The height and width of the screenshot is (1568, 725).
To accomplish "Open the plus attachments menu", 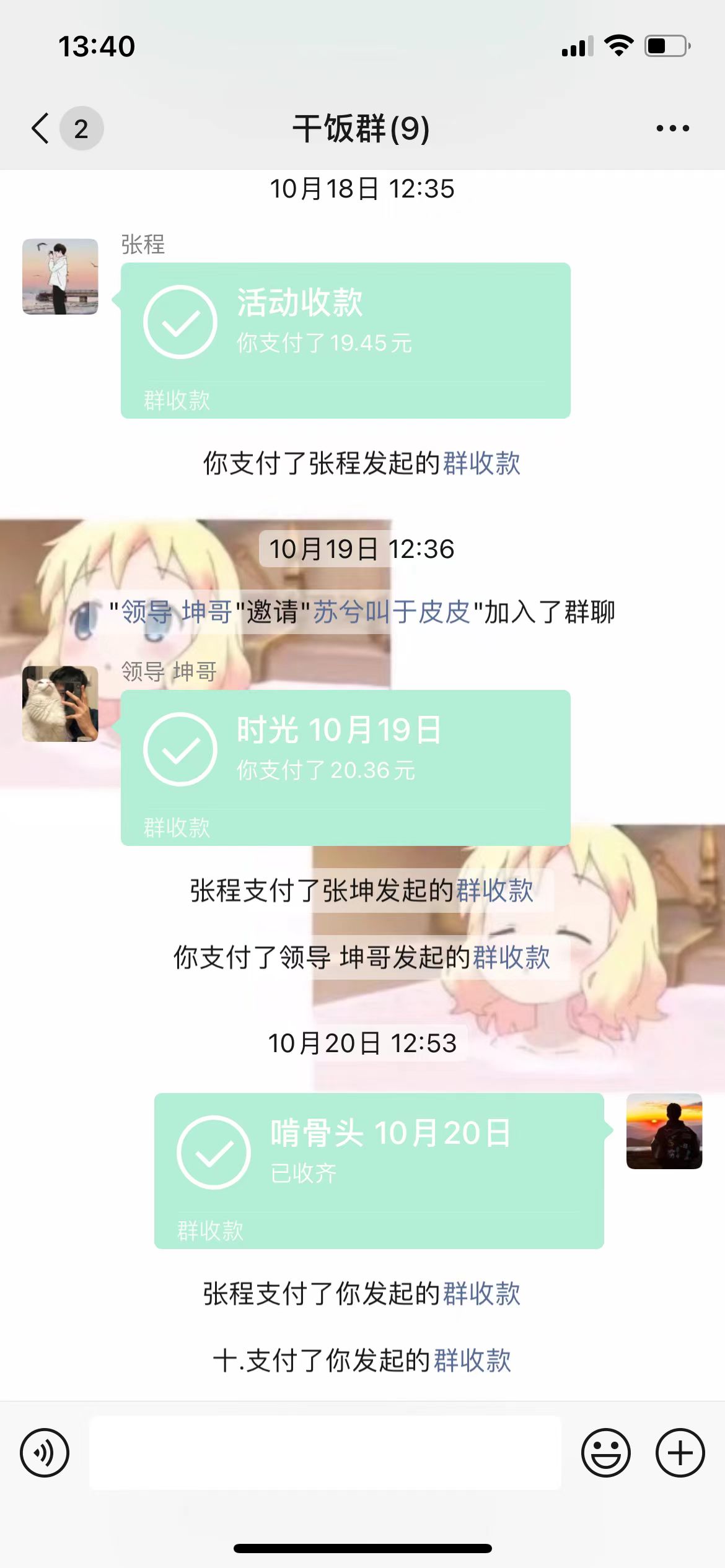I will [680, 1453].
